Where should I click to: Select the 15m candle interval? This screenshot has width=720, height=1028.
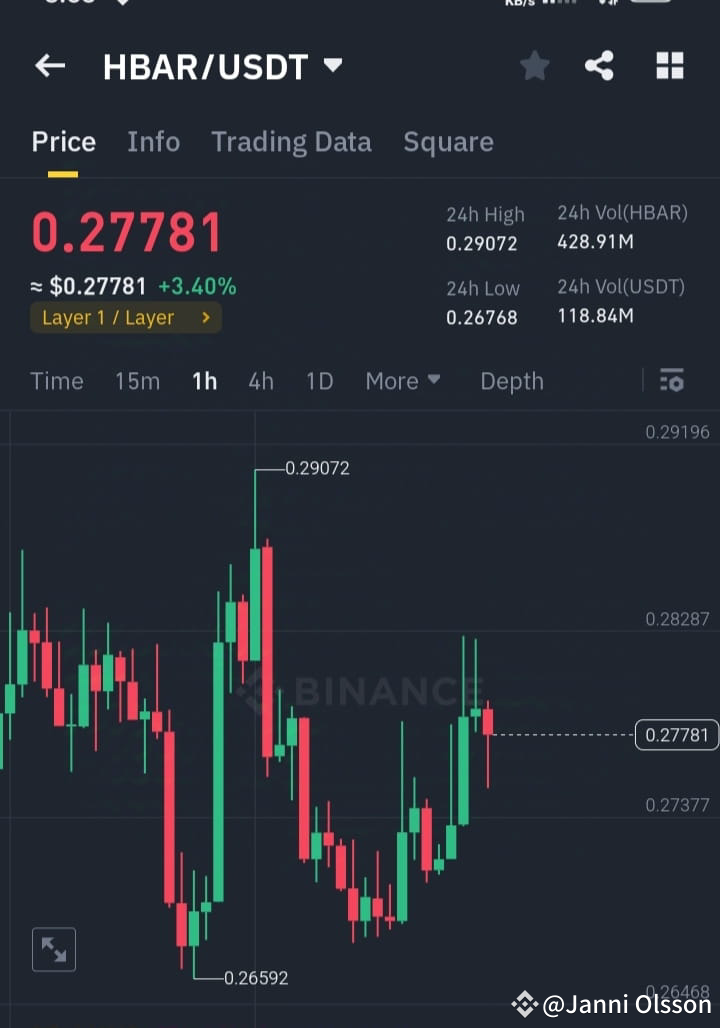pos(137,381)
